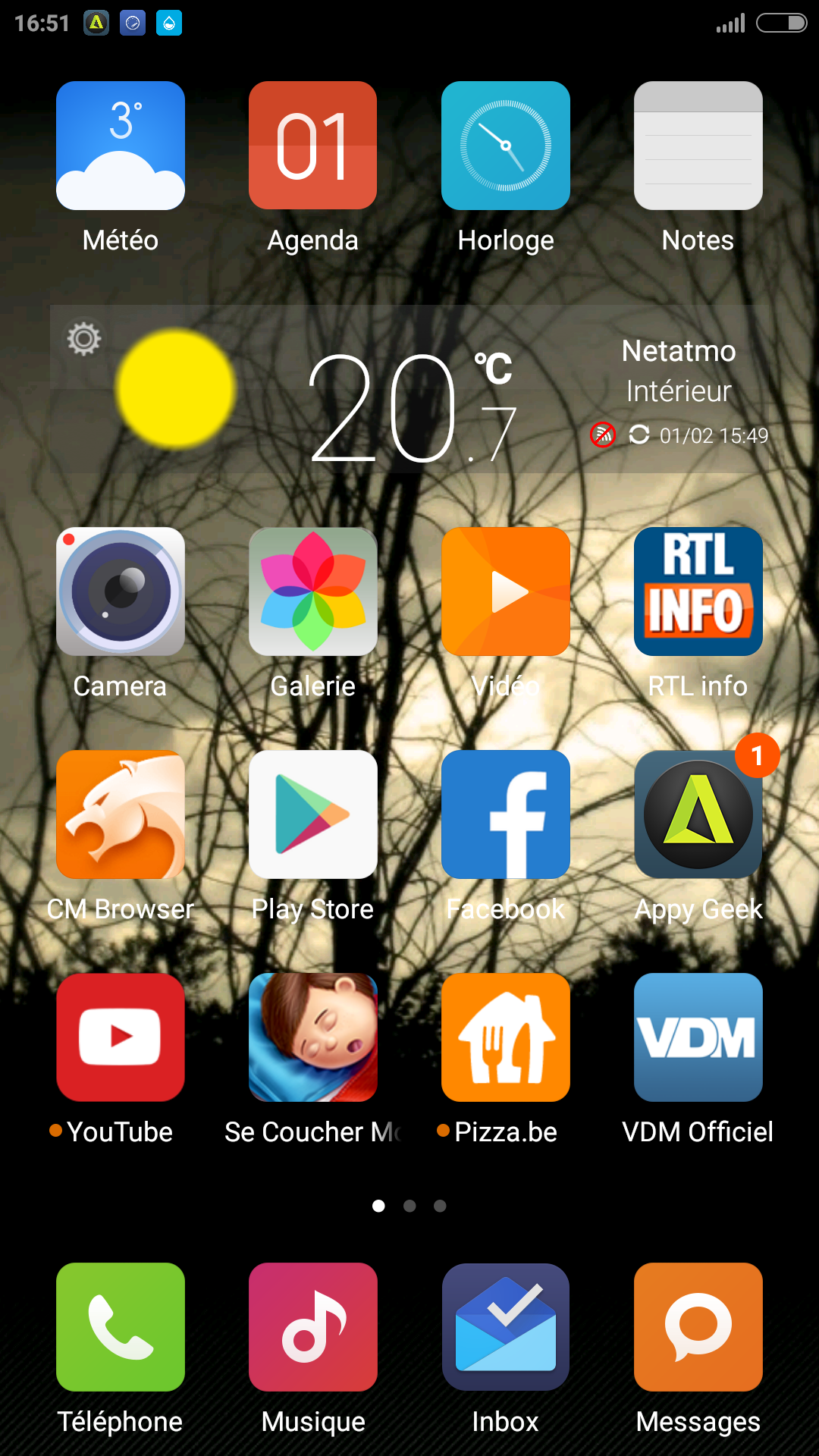Open the Messages app
Image resolution: width=819 pixels, height=1456 pixels.
698,1327
